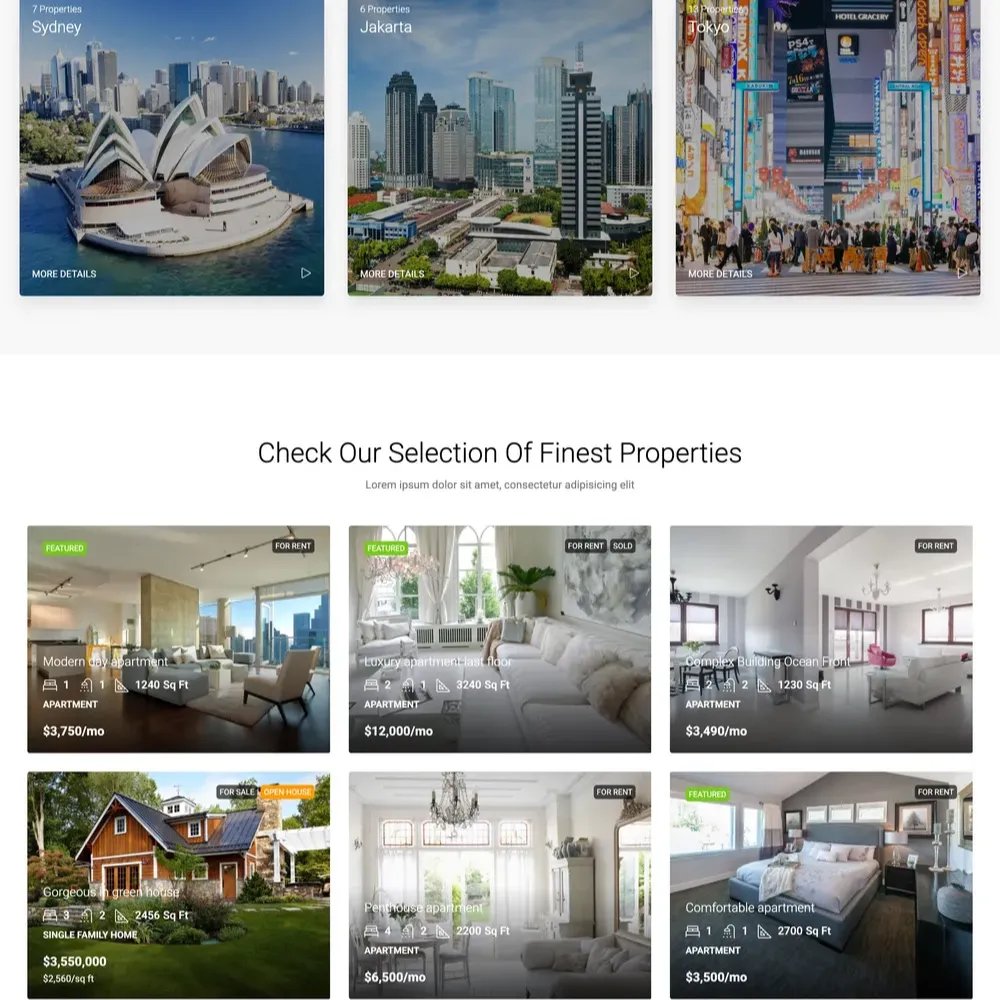Open Luxury apartment last floor listing
Screen dimensions: 1000x1000
pyautogui.click(x=437, y=662)
